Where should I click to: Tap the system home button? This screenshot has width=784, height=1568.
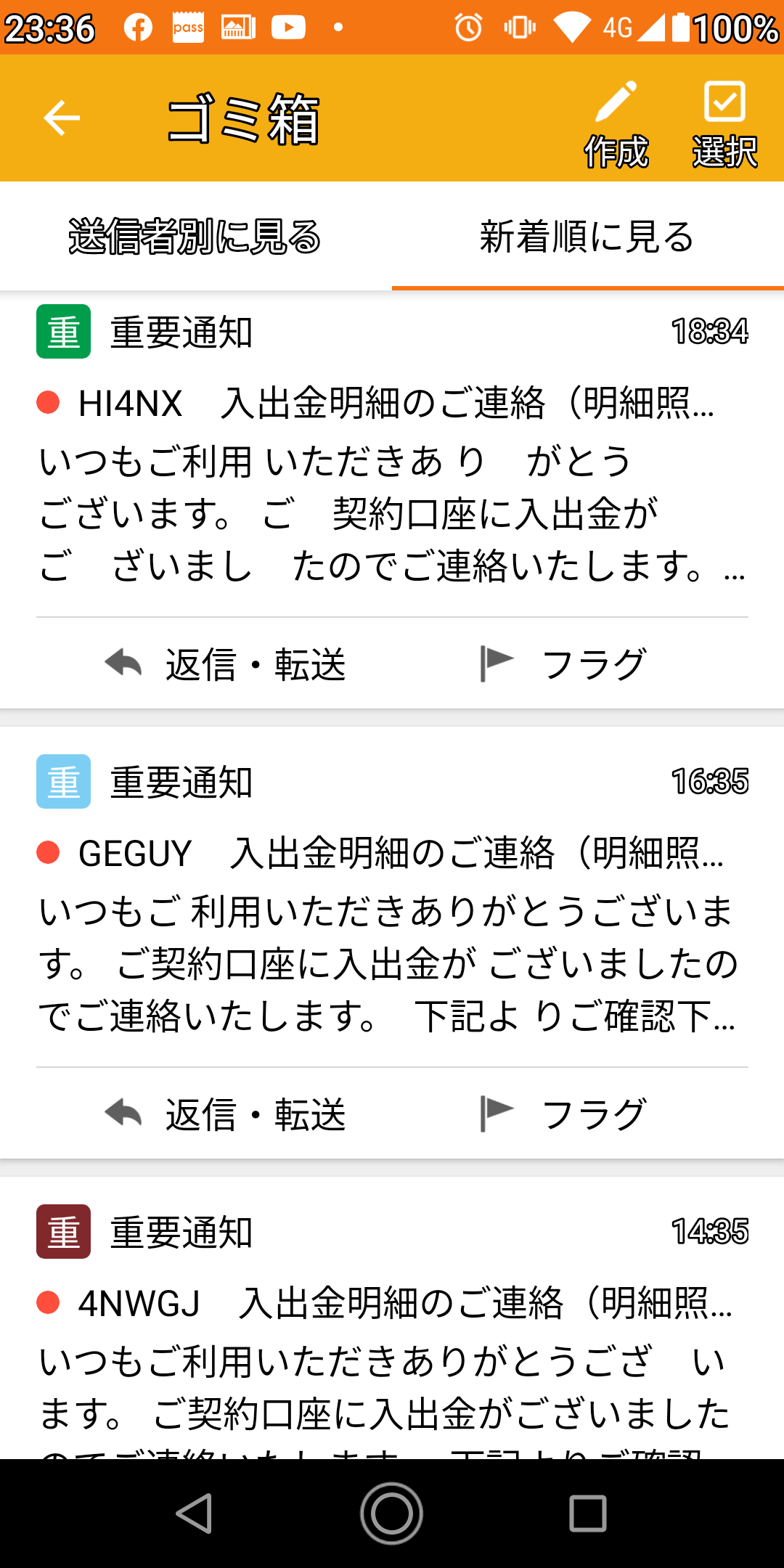392,1514
